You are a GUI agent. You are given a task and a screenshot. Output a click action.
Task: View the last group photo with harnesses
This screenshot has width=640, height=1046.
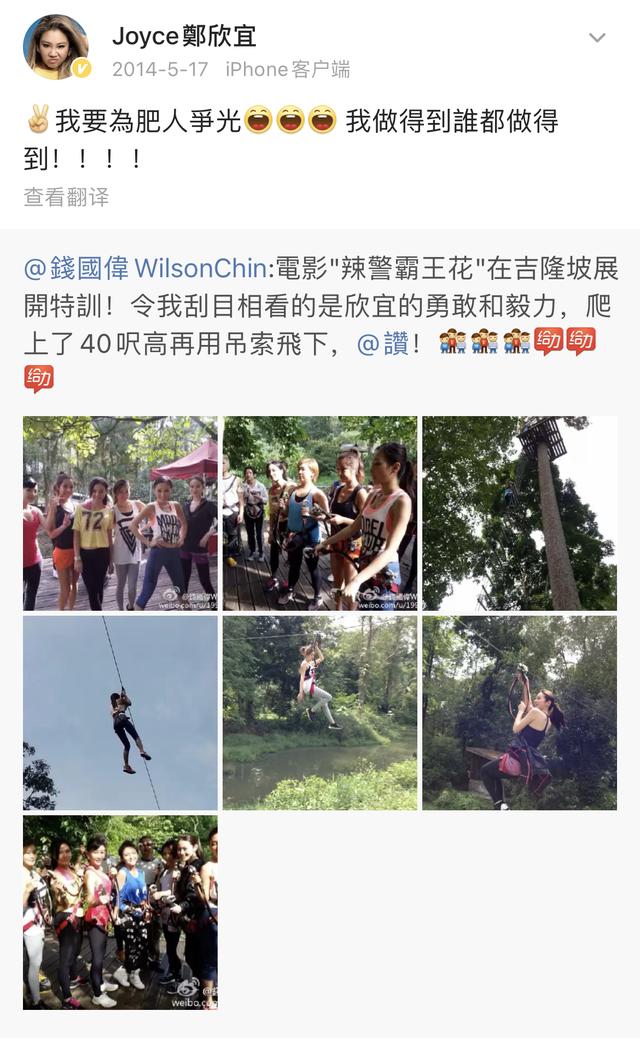click(120, 912)
